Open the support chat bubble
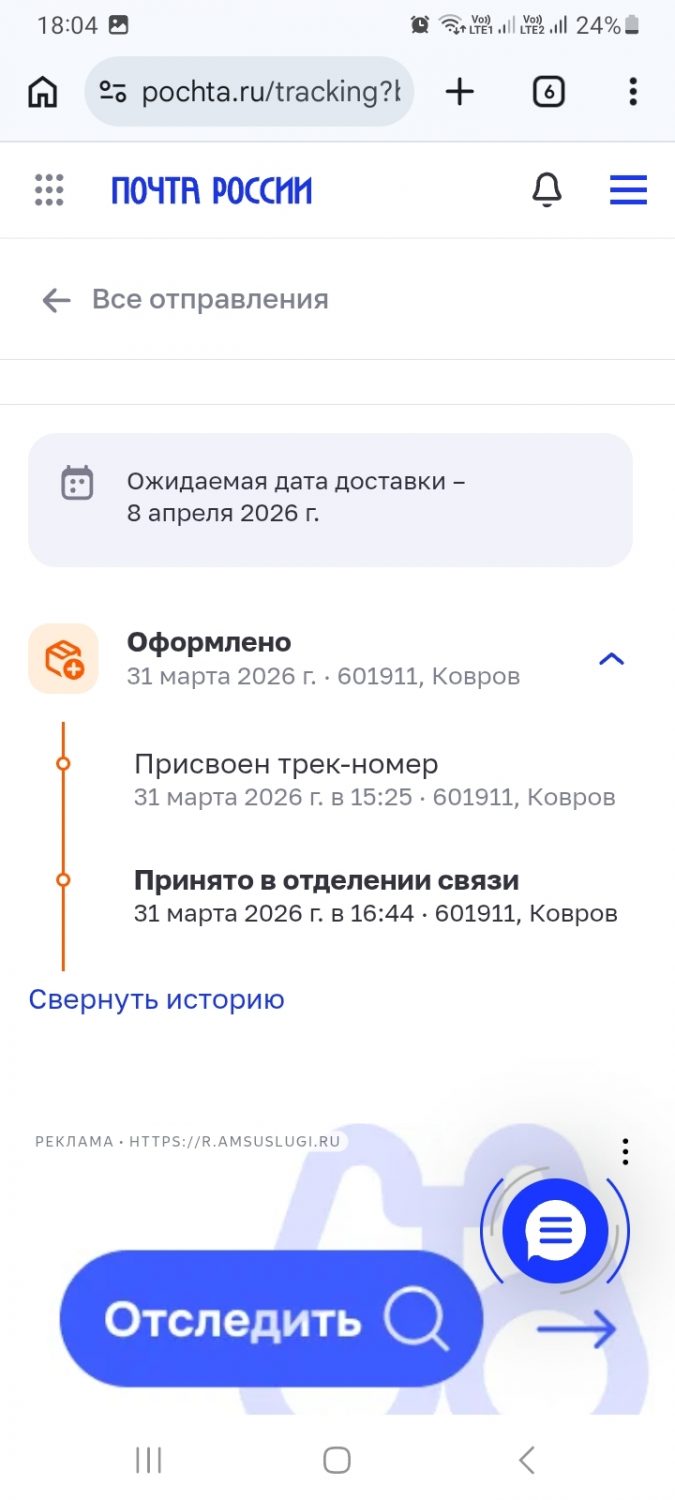 pos(555,1229)
